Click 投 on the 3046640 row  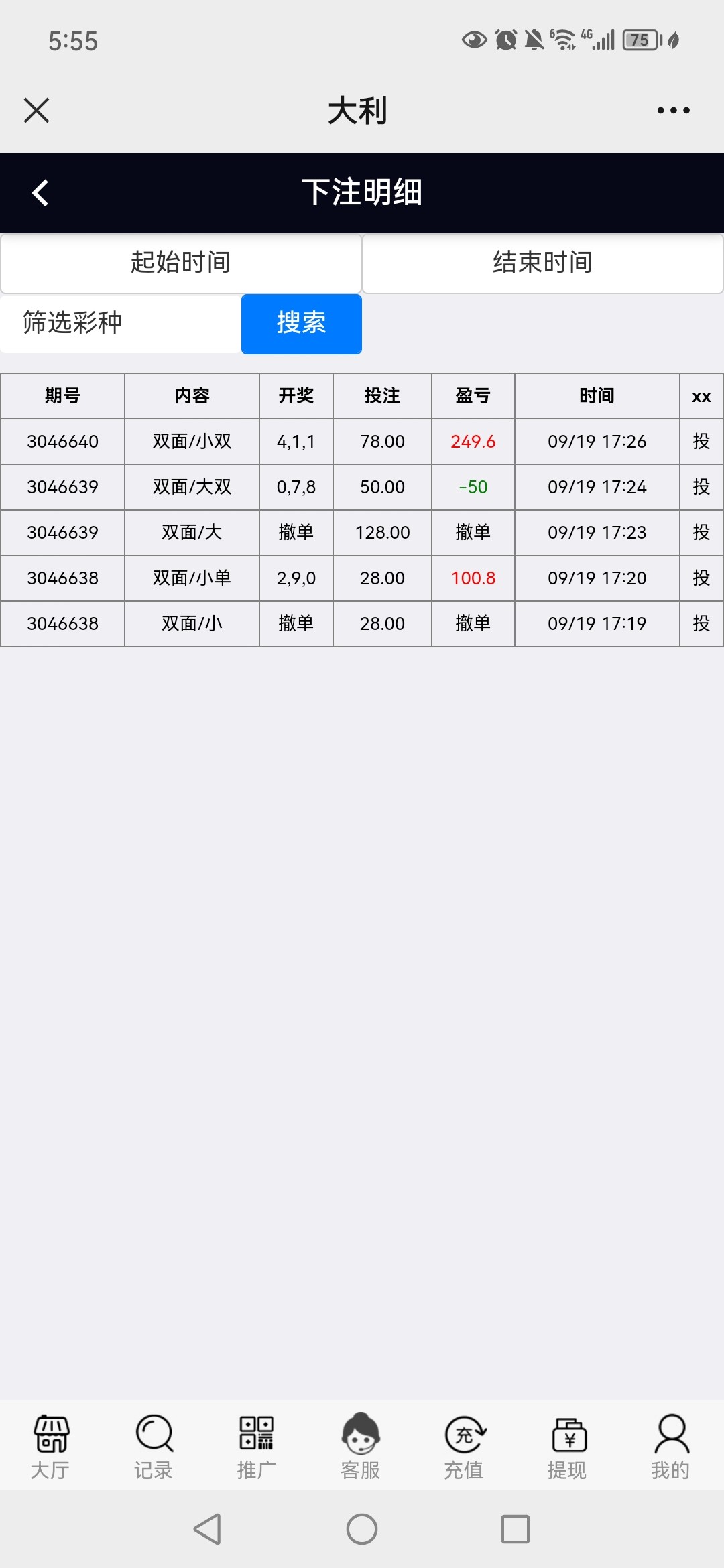(x=701, y=442)
